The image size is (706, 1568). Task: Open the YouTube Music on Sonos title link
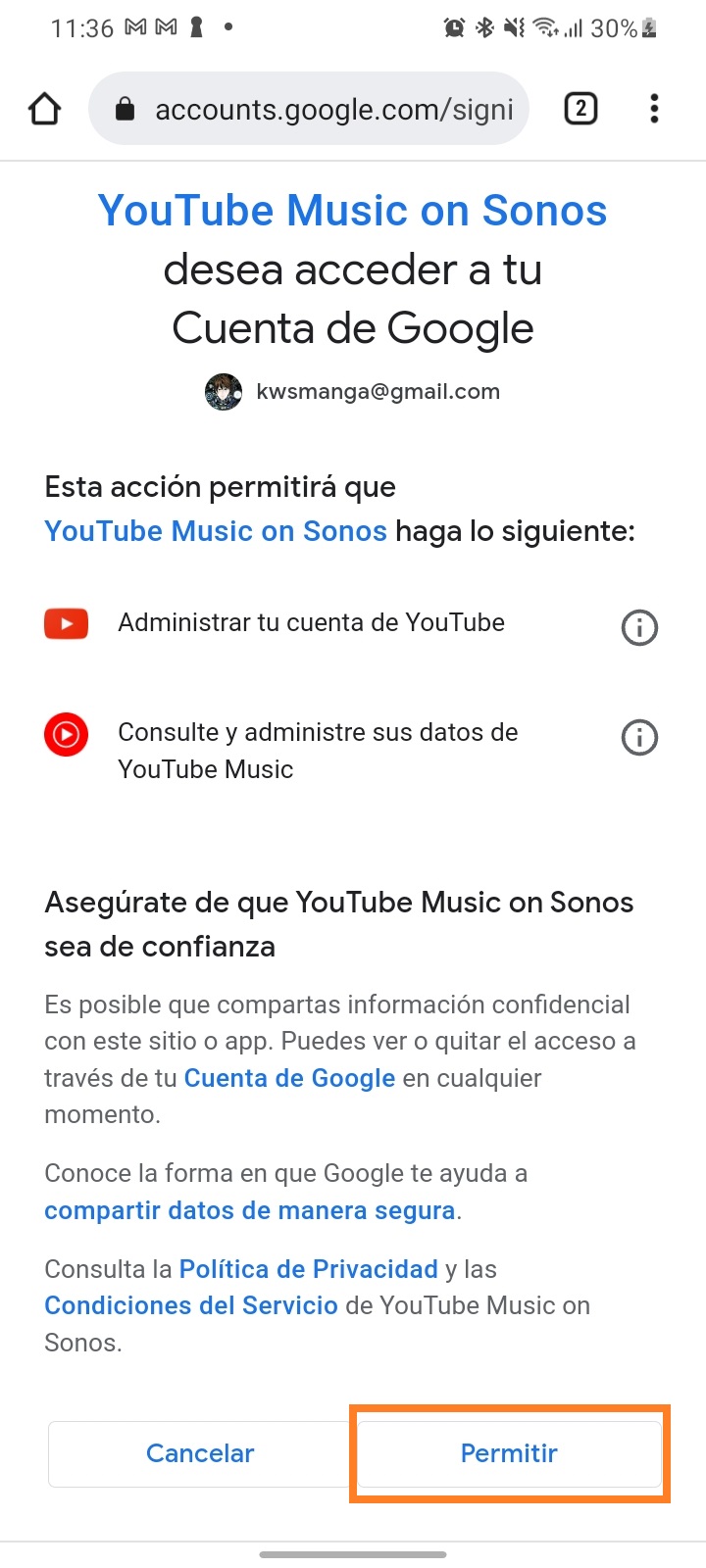coord(352,211)
